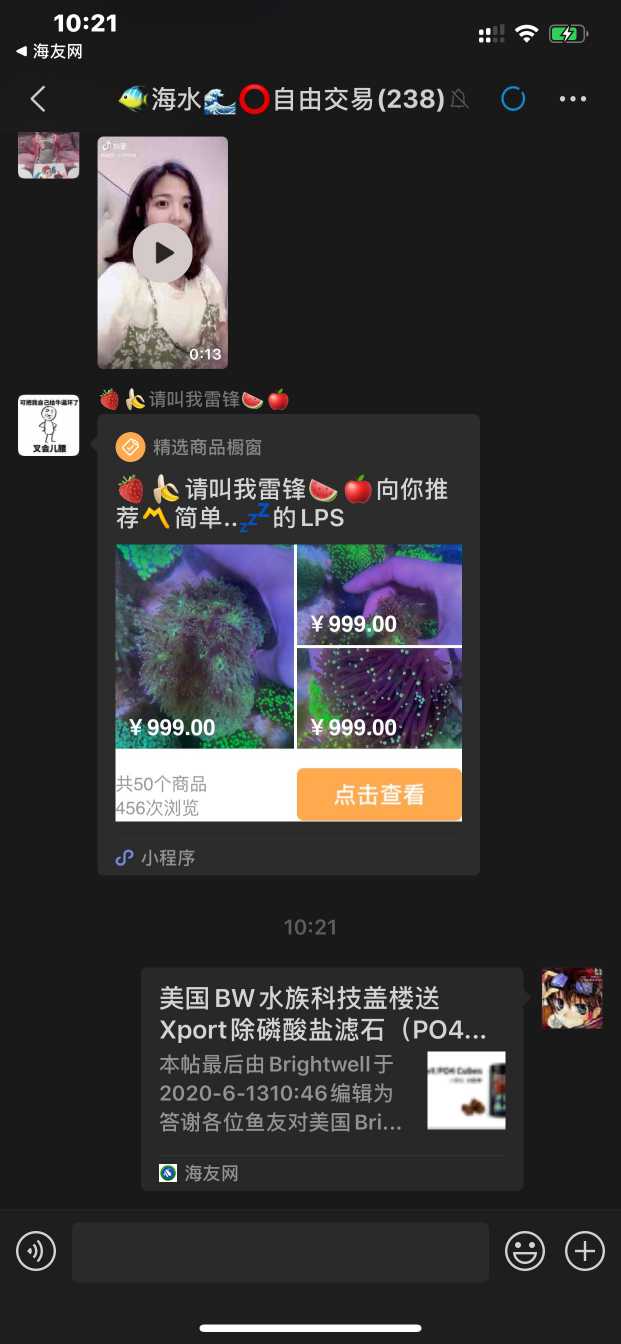Focus the message text field

coord(280,1251)
